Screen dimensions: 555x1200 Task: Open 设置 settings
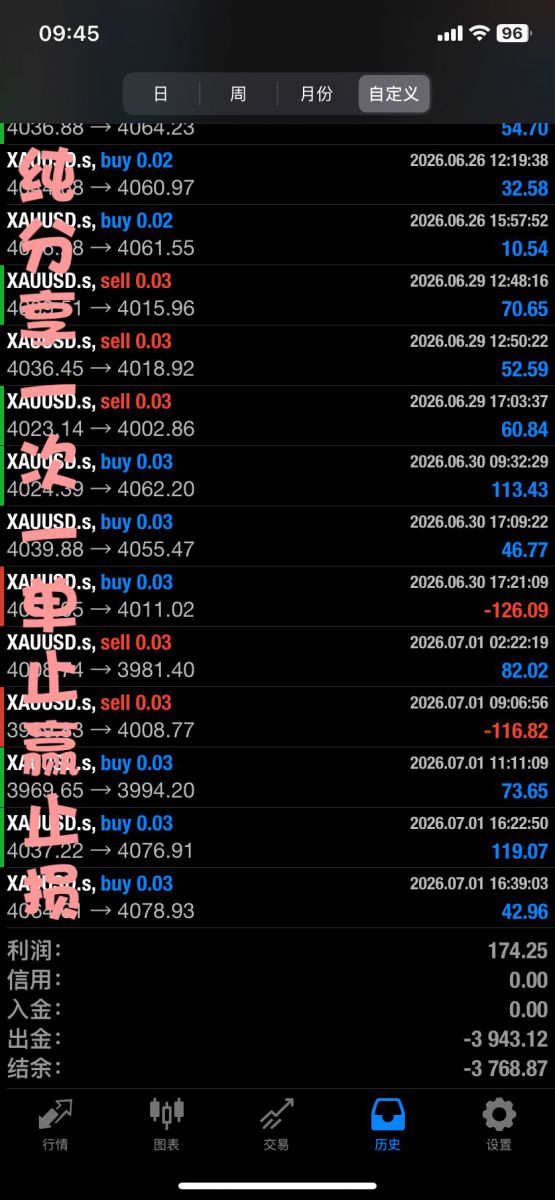tap(499, 1125)
